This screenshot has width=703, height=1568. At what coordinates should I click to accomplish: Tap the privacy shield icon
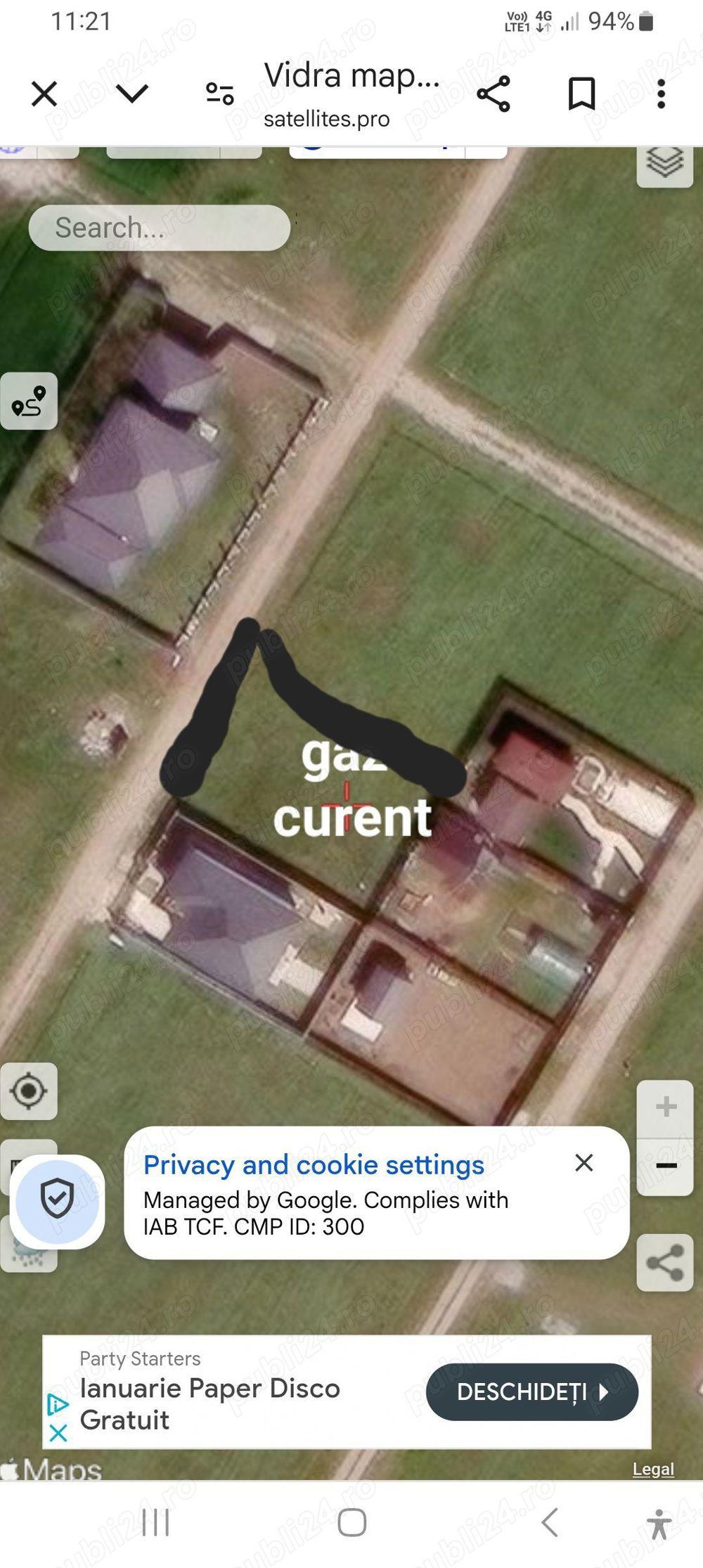57,1202
